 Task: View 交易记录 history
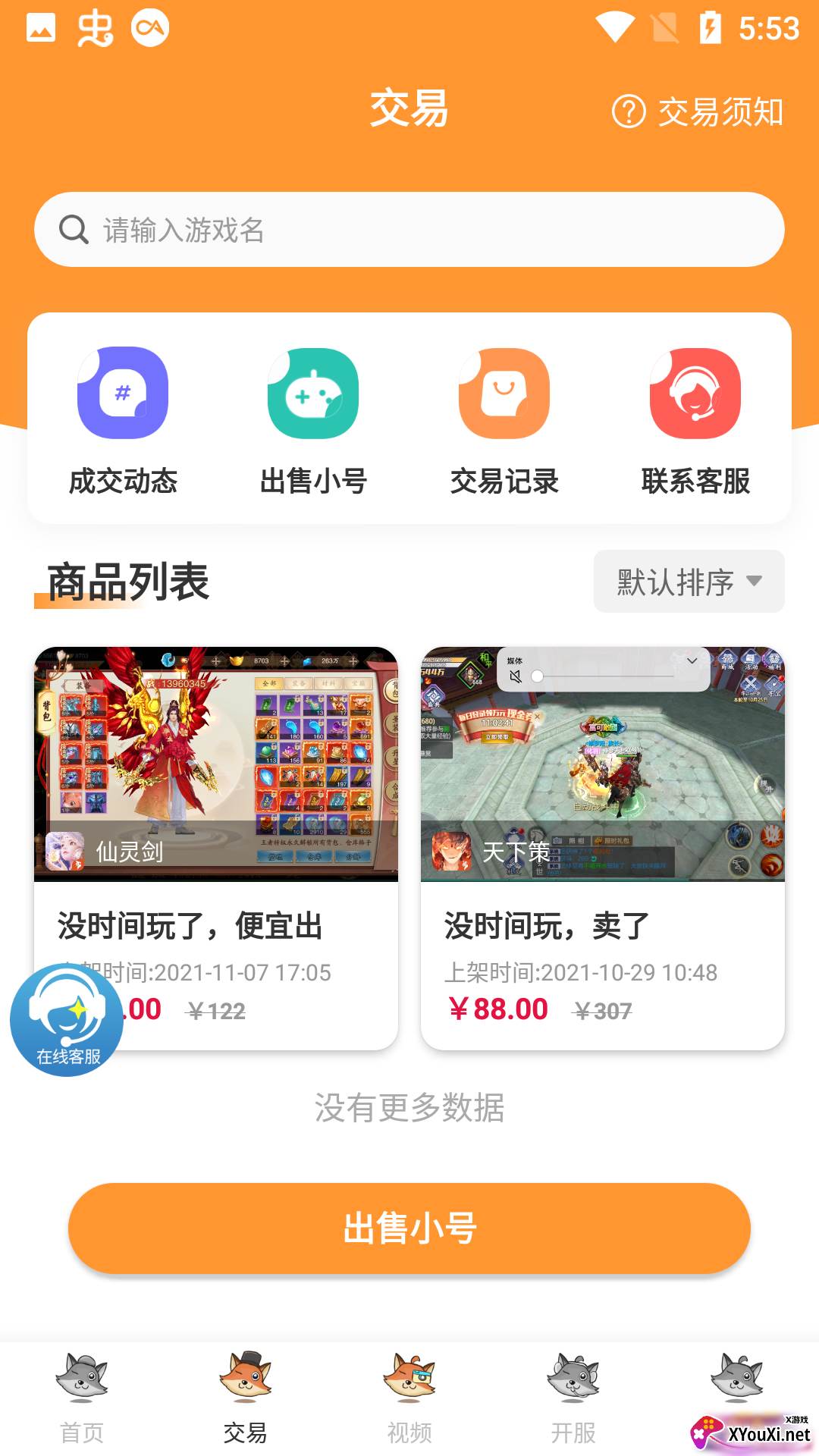tap(504, 421)
